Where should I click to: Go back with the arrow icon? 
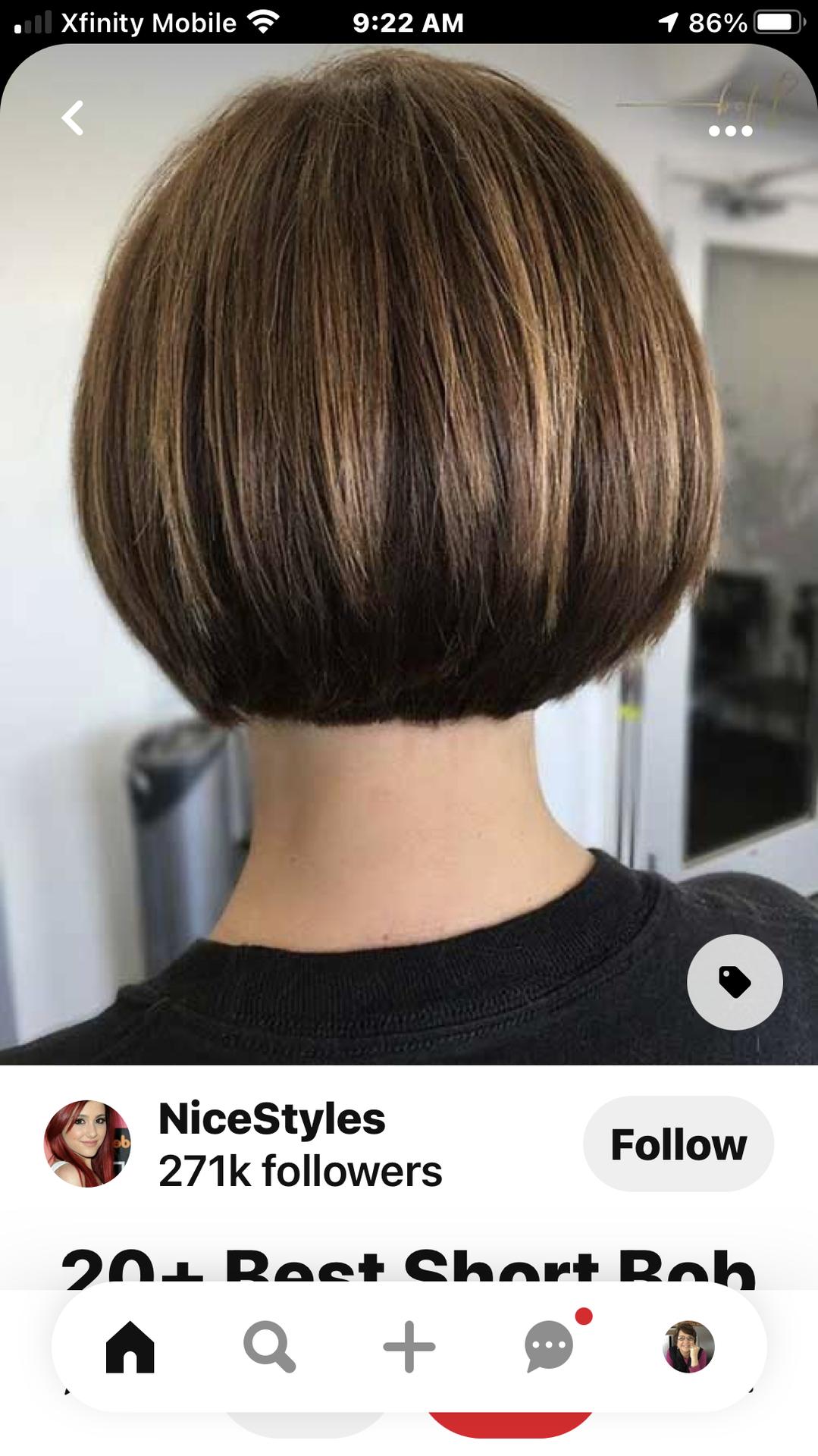point(73,118)
